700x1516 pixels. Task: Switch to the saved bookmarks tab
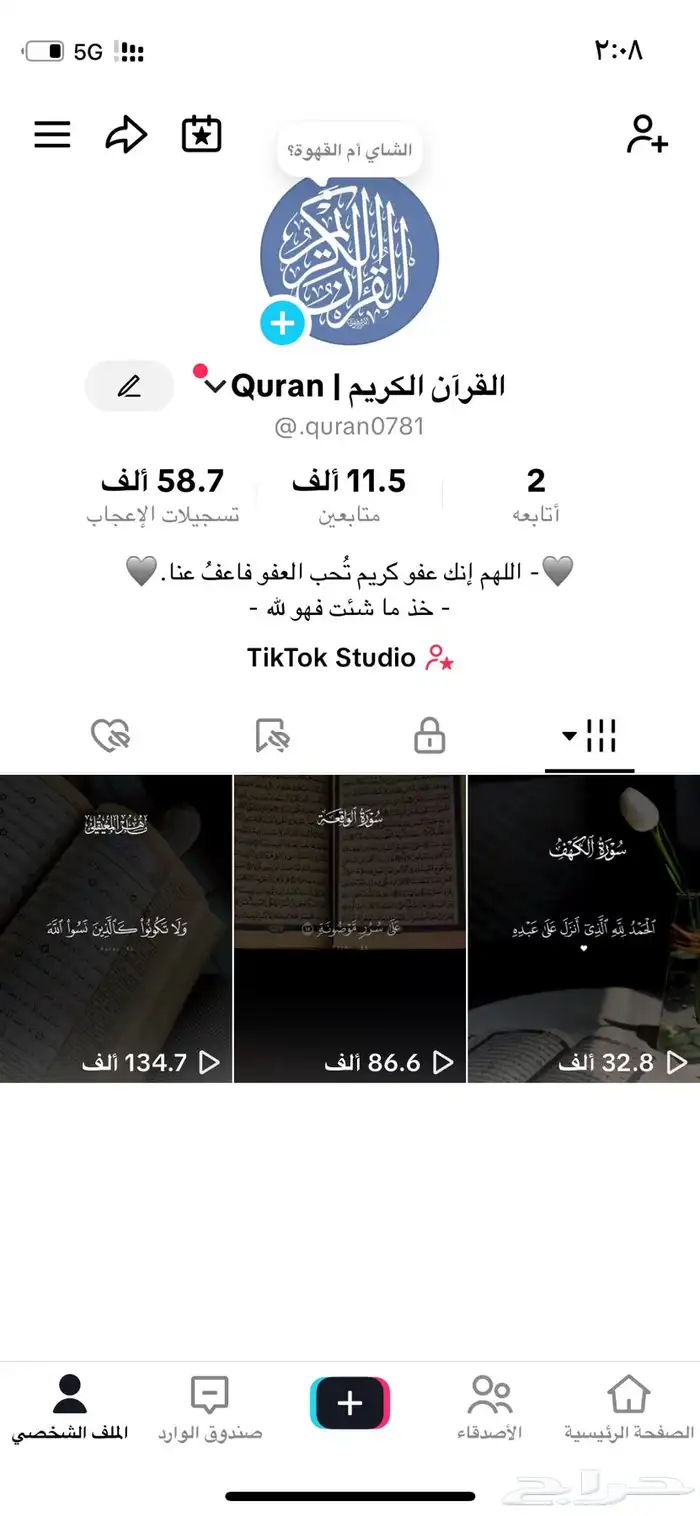[271, 738]
